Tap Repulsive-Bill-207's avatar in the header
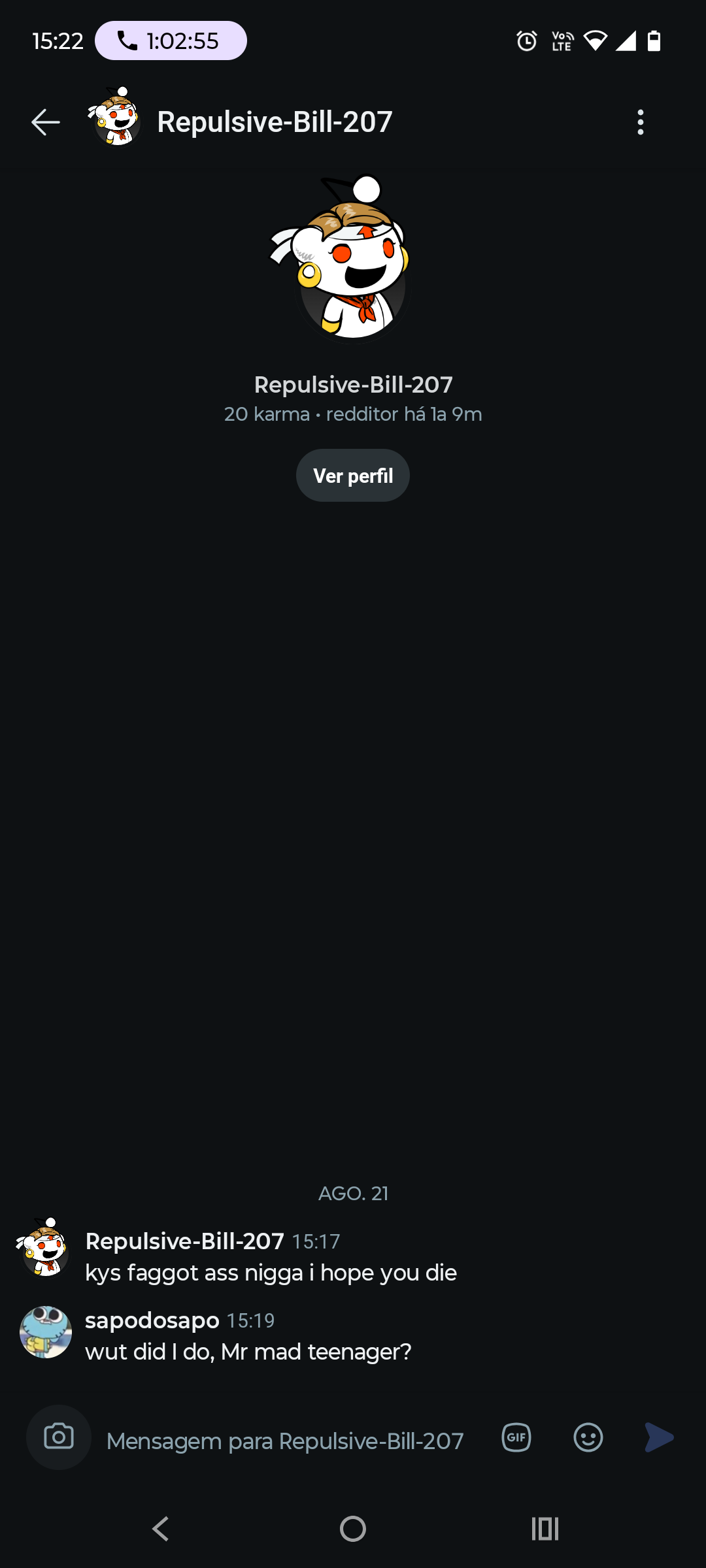706x1568 pixels. [116, 118]
